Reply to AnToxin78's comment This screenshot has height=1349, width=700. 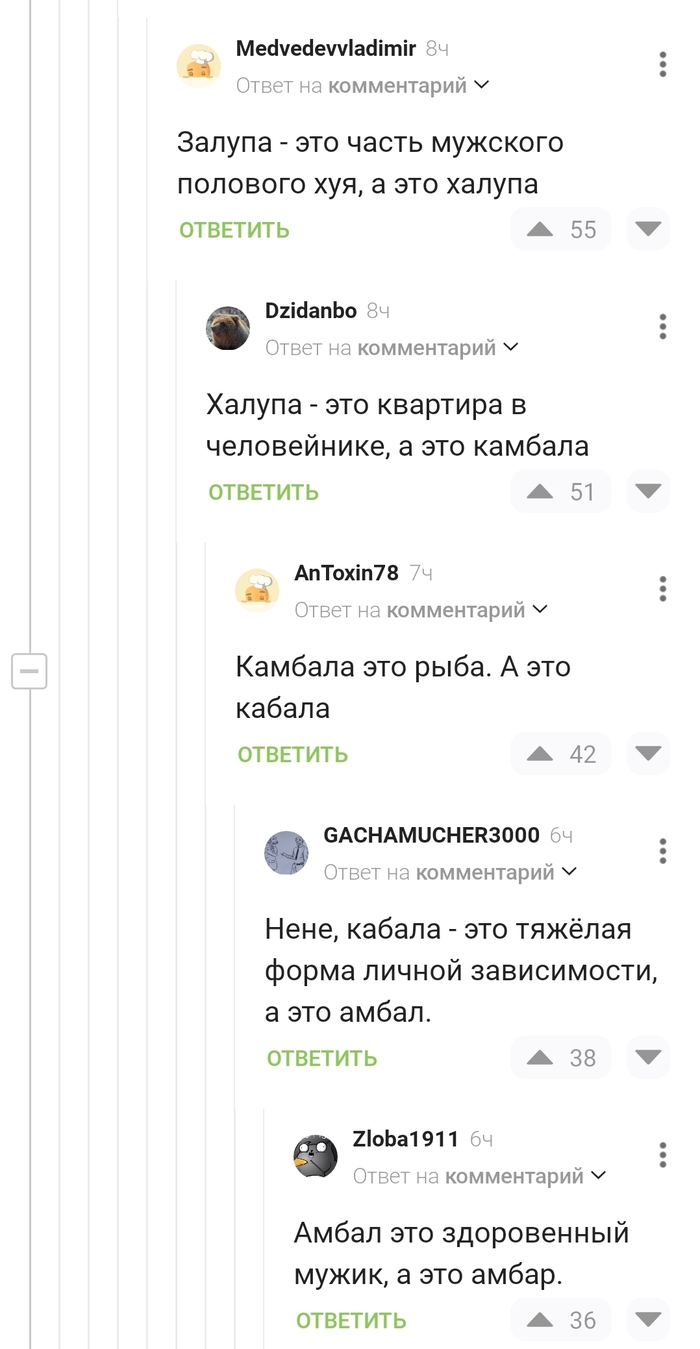pyautogui.click(x=292, y=754)
